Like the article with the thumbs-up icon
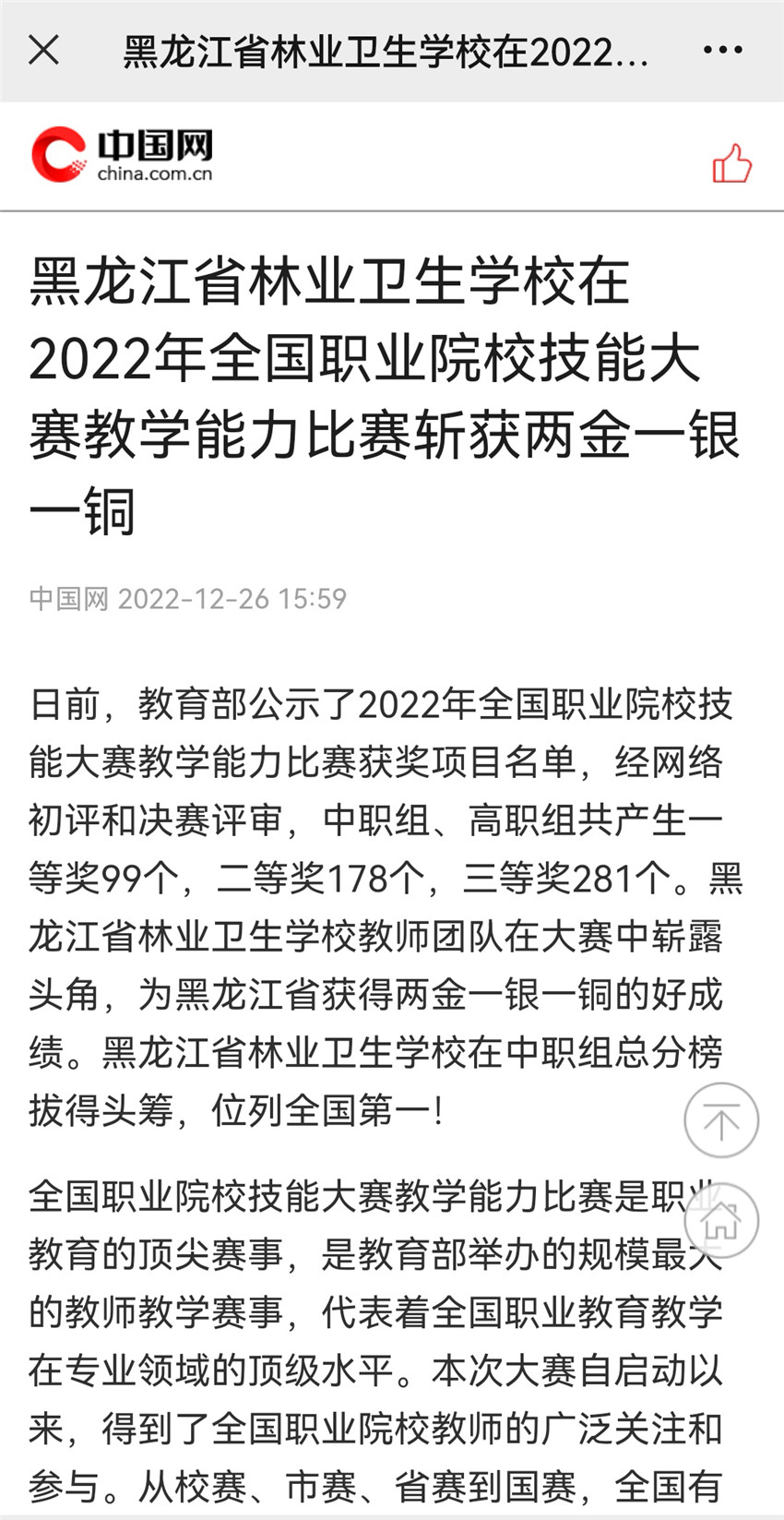The height and width of the screenshot is (1520, 784). coord(732,163)
